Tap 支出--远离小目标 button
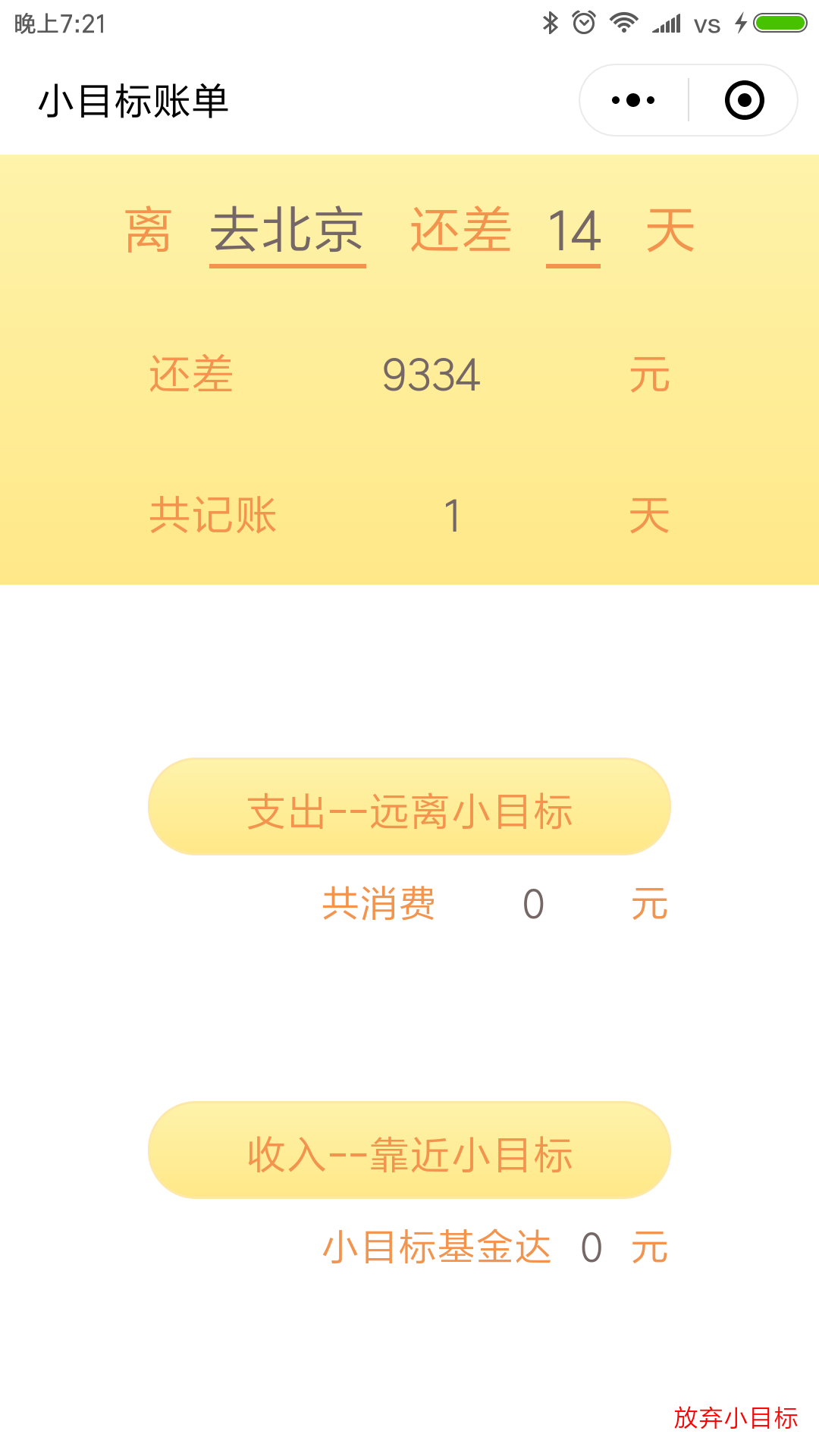Image resolution: width=819 pixels, height=1456 pixels. (409, 807)
